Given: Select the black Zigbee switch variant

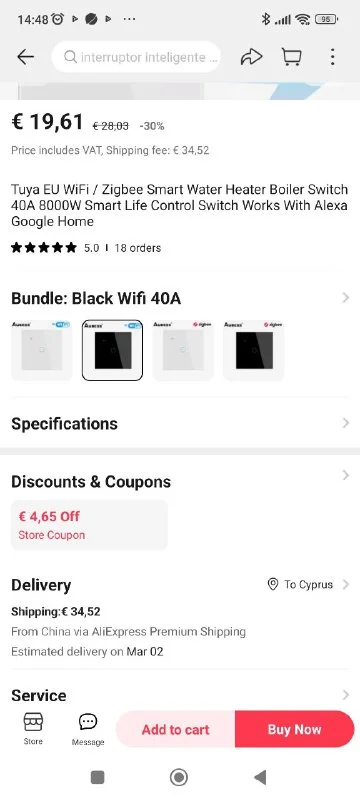Looking at the screenshot, I should (x=253, y=350).
